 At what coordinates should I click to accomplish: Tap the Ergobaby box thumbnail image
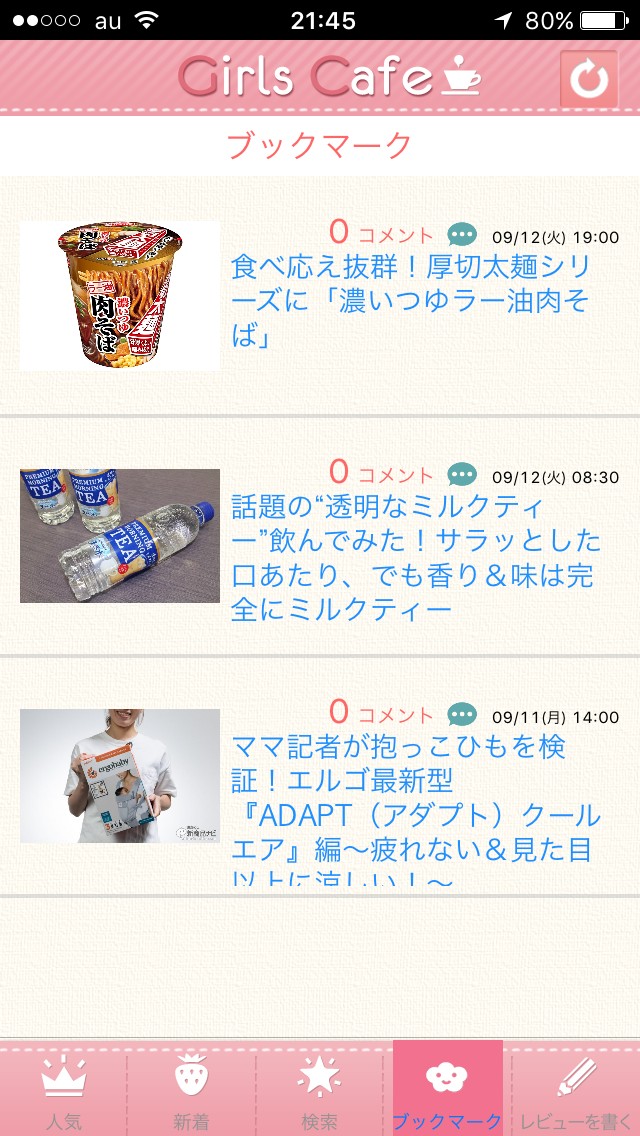tap(120, 776)
